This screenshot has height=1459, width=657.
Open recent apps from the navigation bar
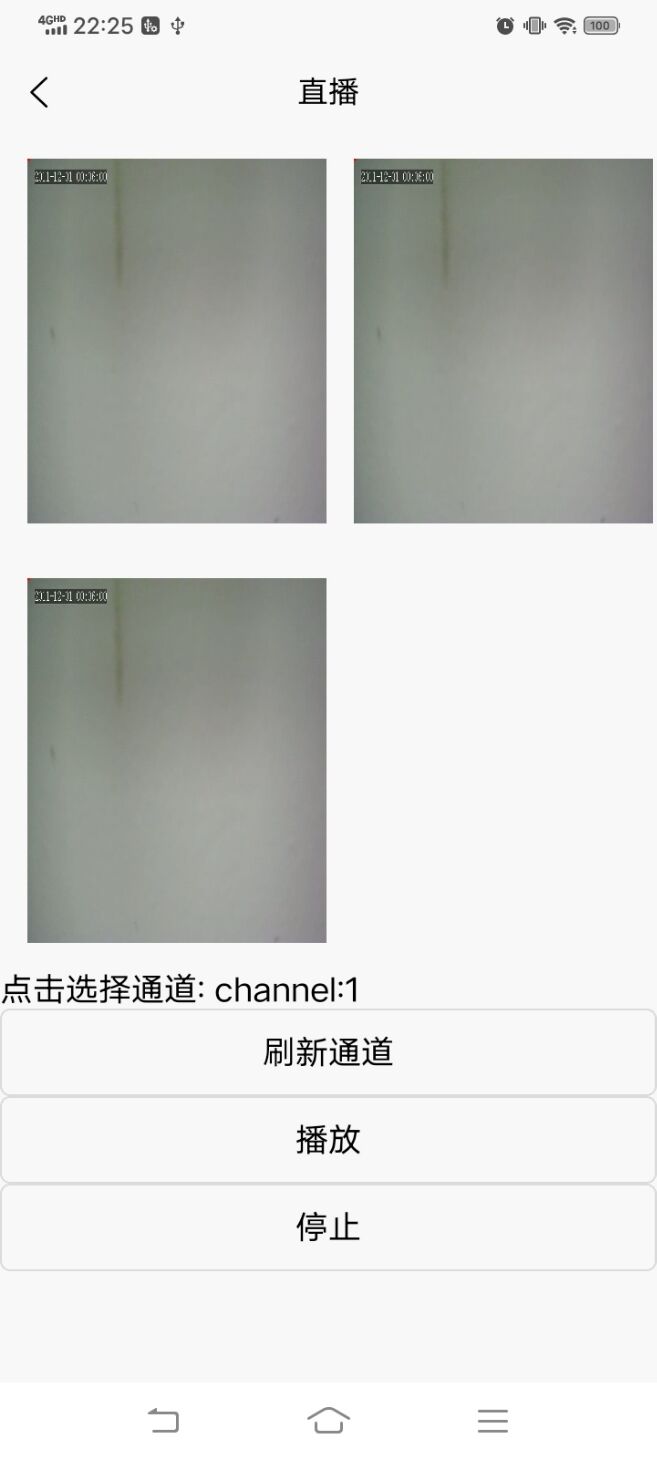click(492, 1420)
